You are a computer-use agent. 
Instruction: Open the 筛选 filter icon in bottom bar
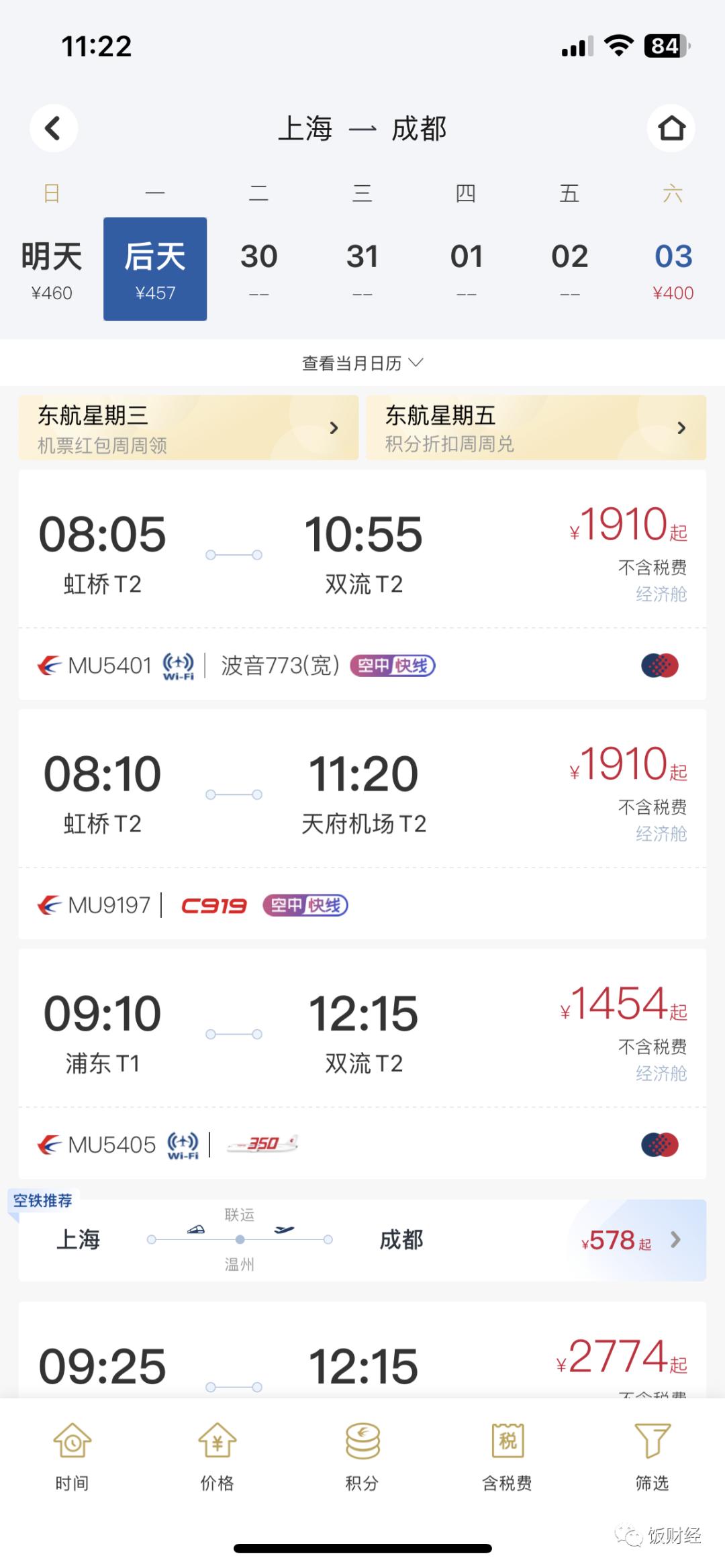tap(652, 1457)
